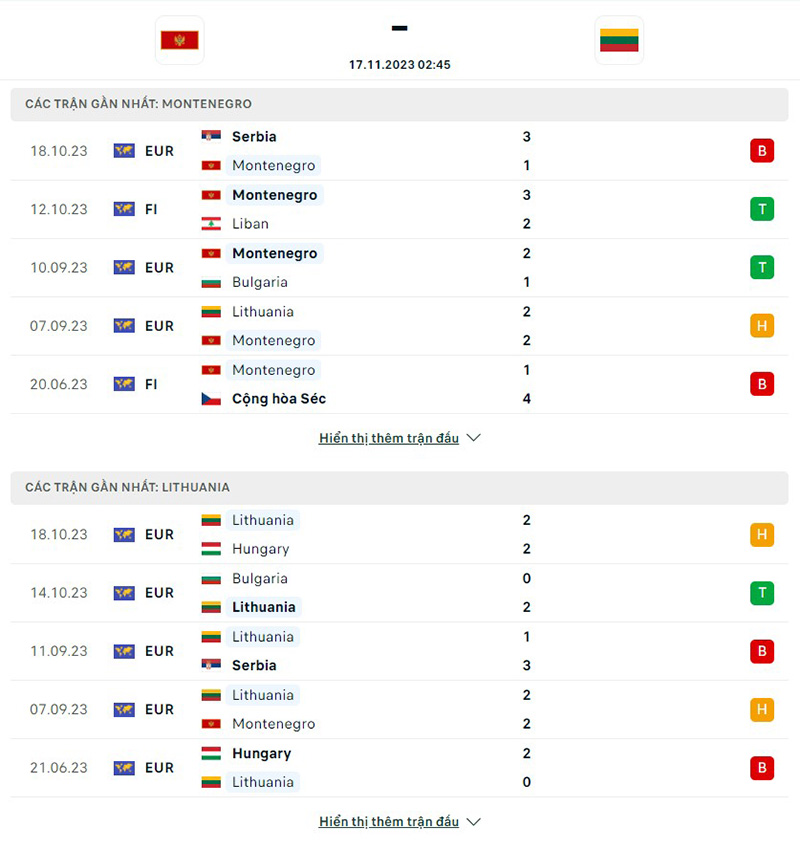Select the Serbia team name in the first row
800x850 pixels.
pyautogui.click(x=254, y=136)
